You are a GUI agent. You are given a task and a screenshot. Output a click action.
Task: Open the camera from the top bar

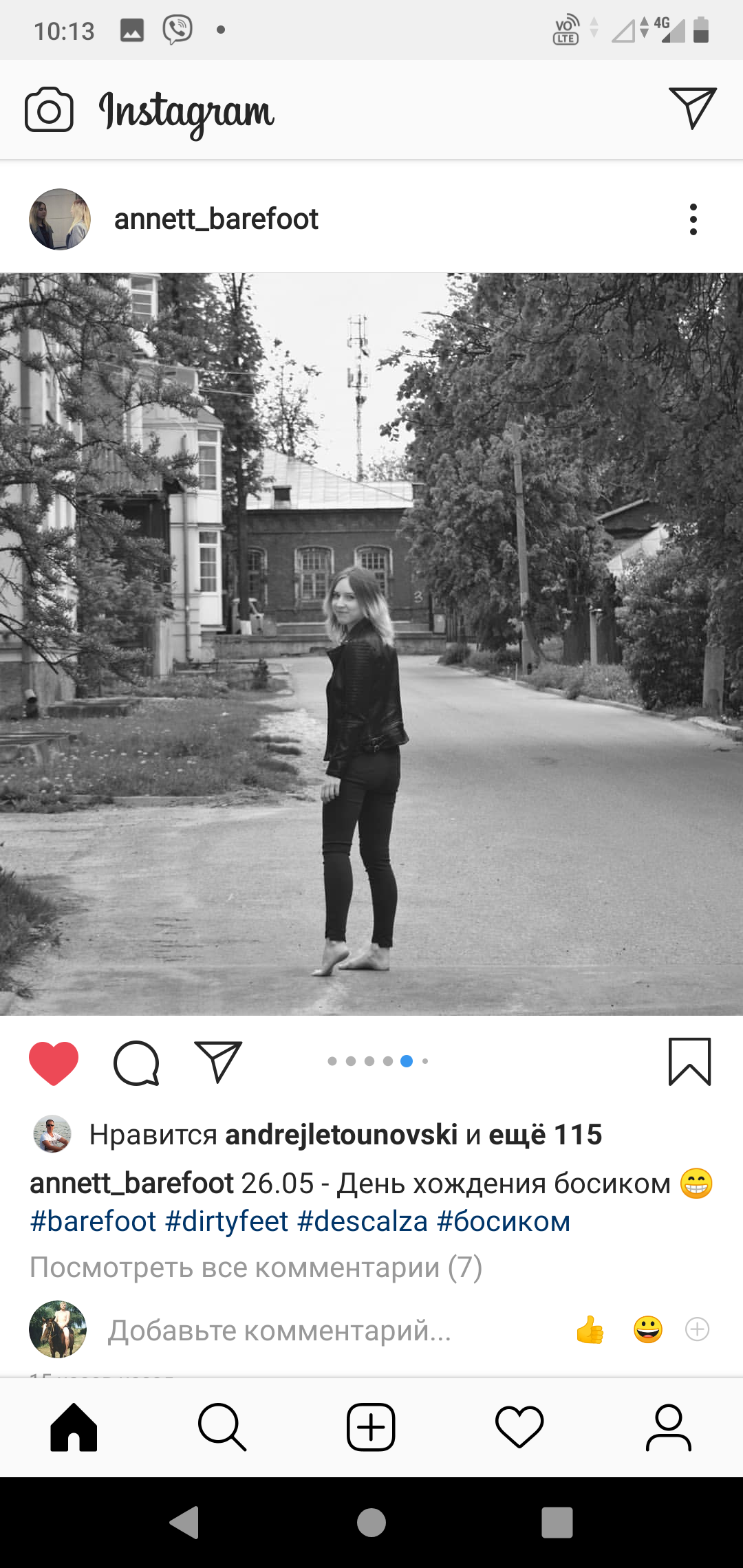coord(49,109)
